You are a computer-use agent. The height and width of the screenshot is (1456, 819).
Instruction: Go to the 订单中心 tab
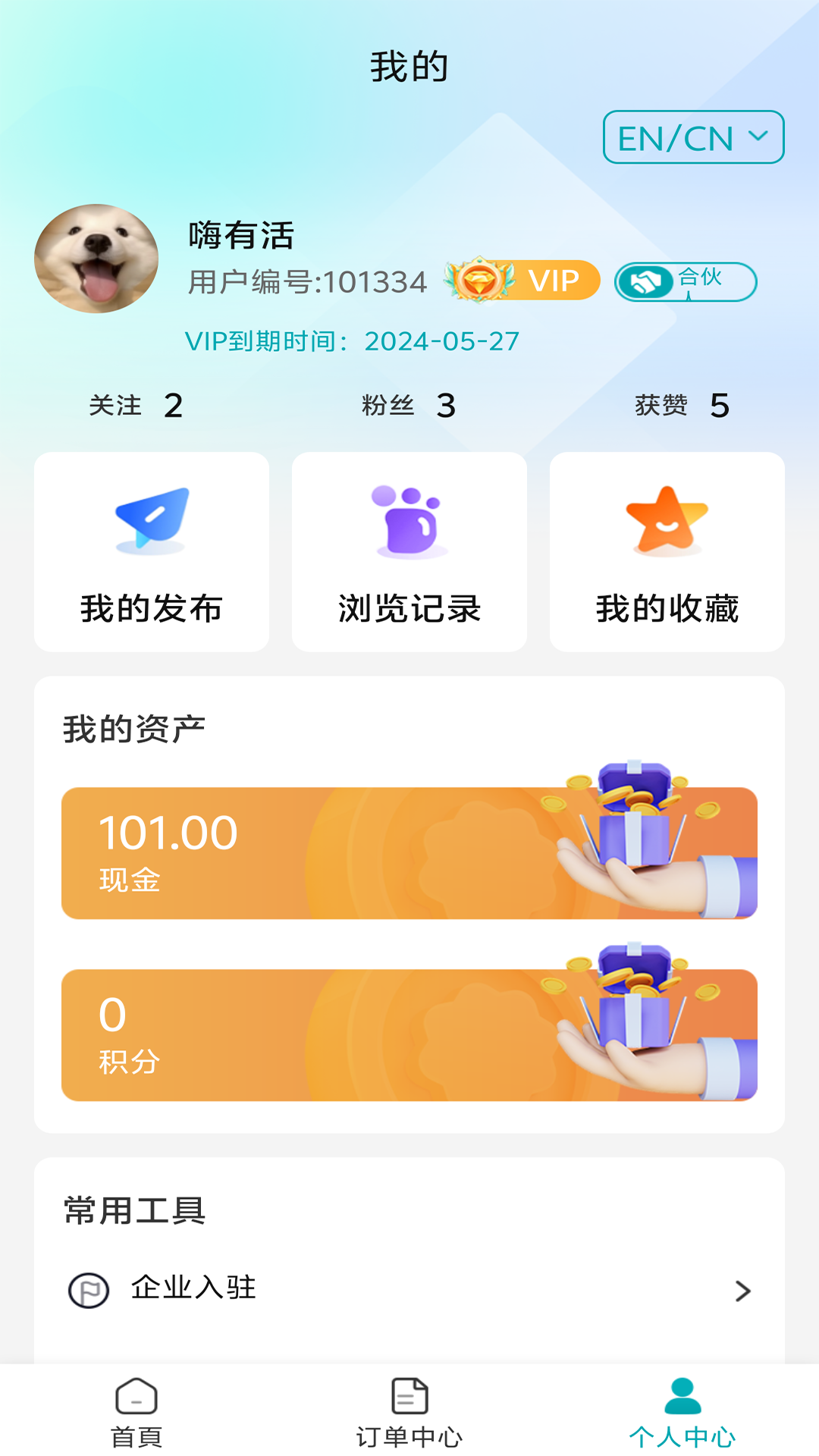(409, 1412)
